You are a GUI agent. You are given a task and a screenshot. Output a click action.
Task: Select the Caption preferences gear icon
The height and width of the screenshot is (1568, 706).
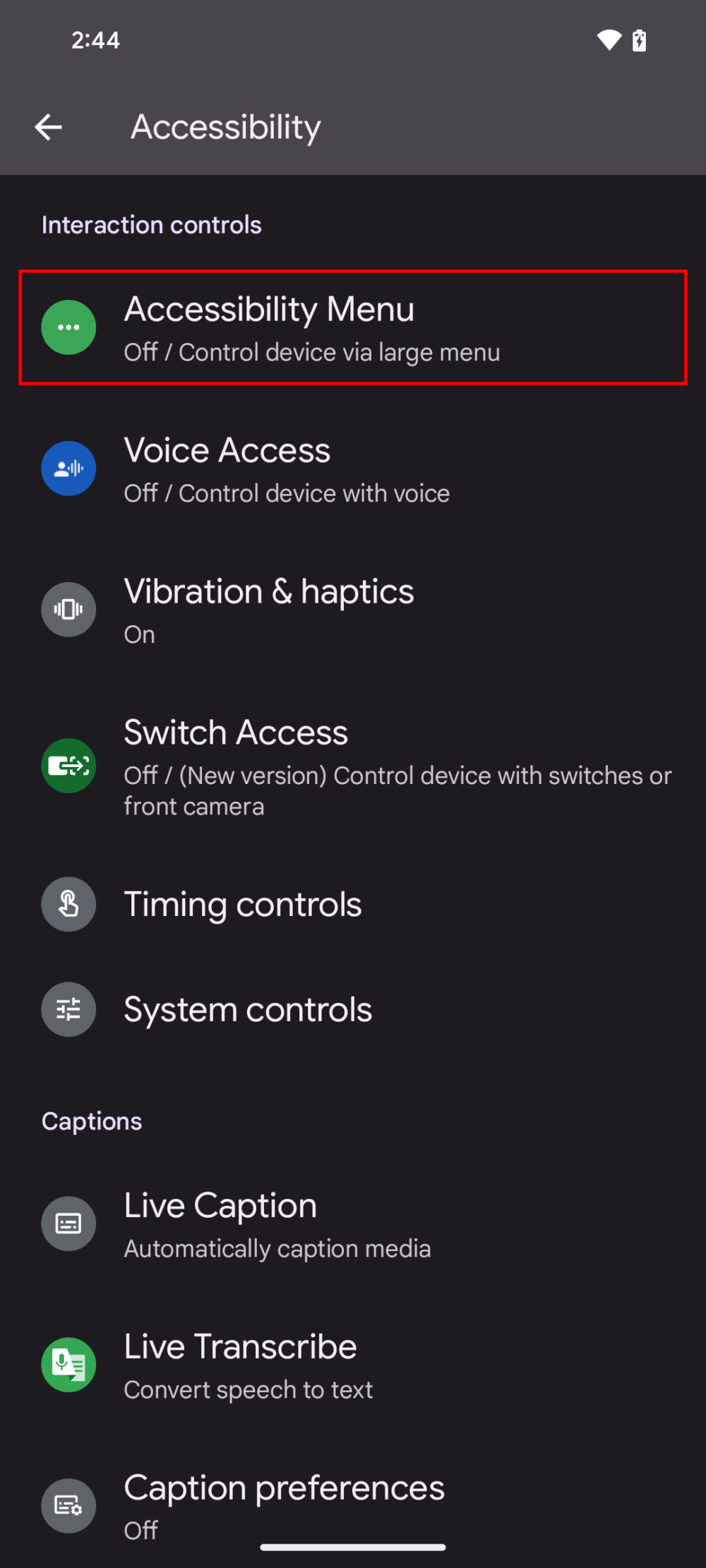tap(68, 1505)
